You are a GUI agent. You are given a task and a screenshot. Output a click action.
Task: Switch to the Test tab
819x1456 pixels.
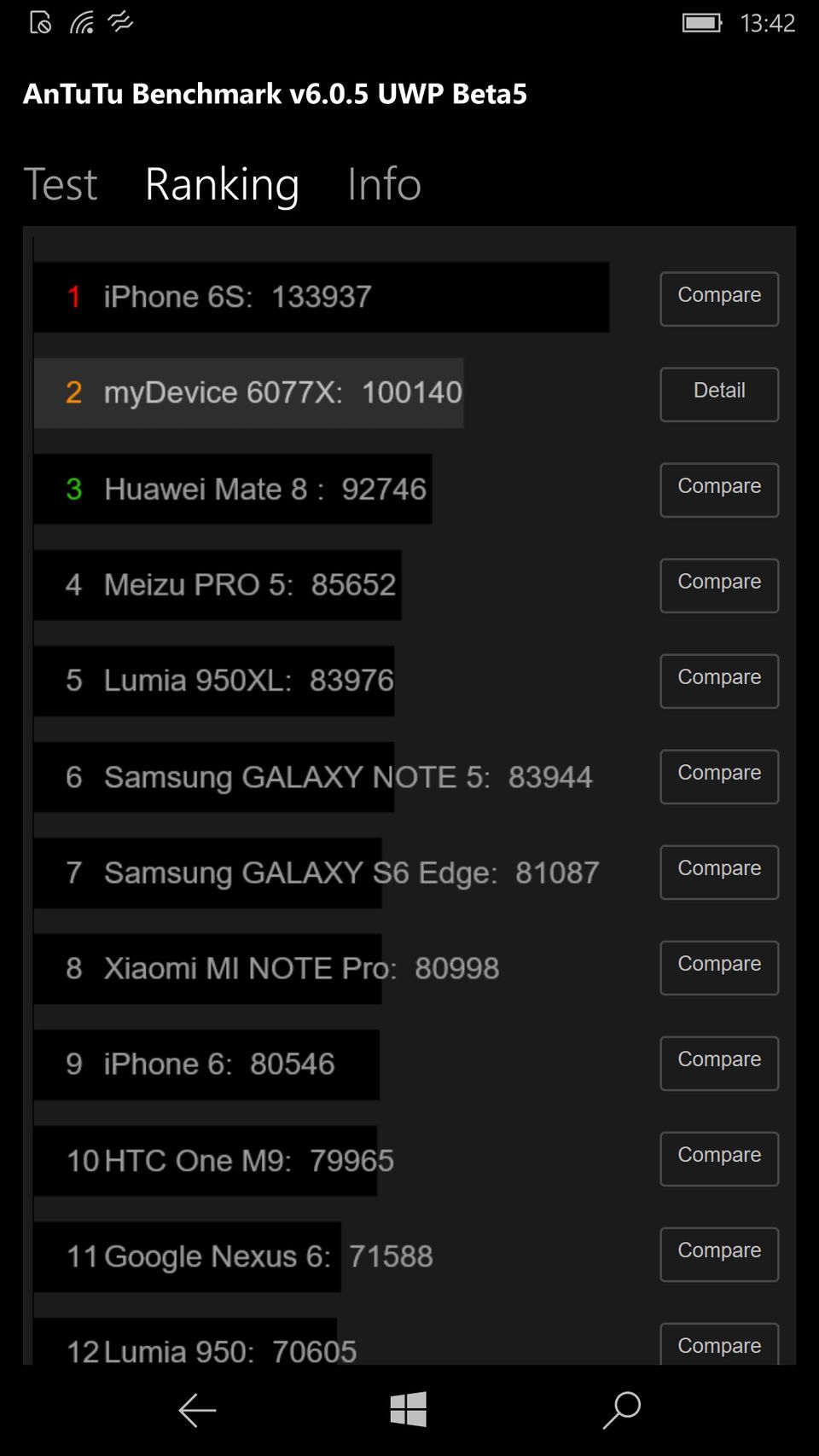(61, 184)
